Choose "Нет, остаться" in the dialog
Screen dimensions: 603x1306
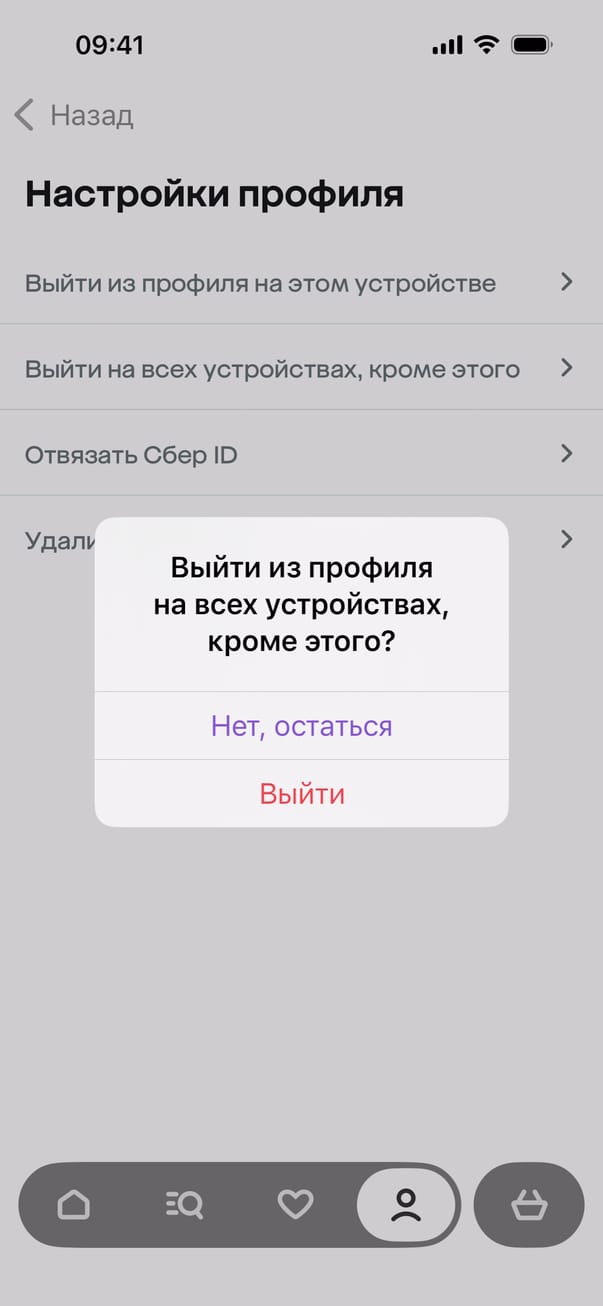pyautogui.click(x=301, y=726)
